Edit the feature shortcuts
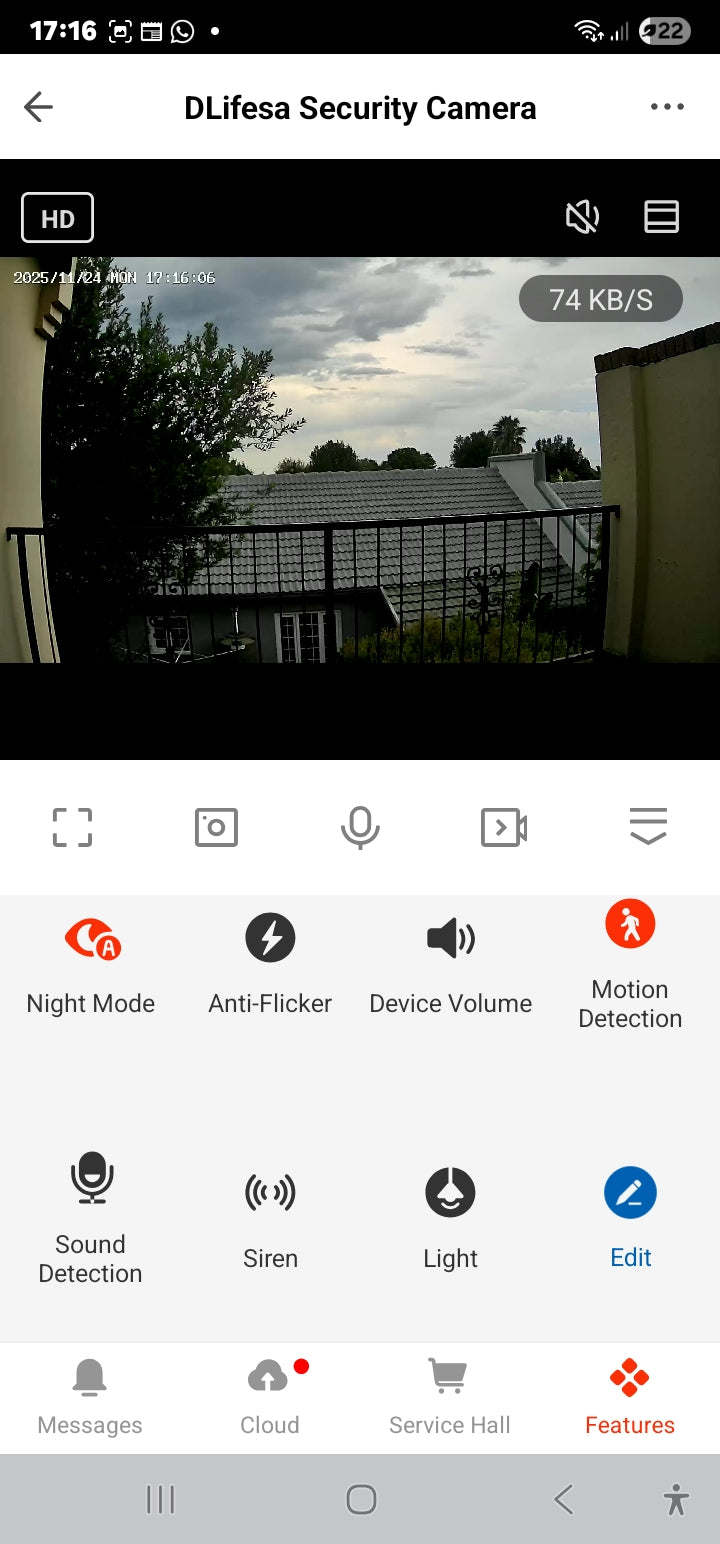This screenshot has height=1544, width=720. coord(630,1216)
